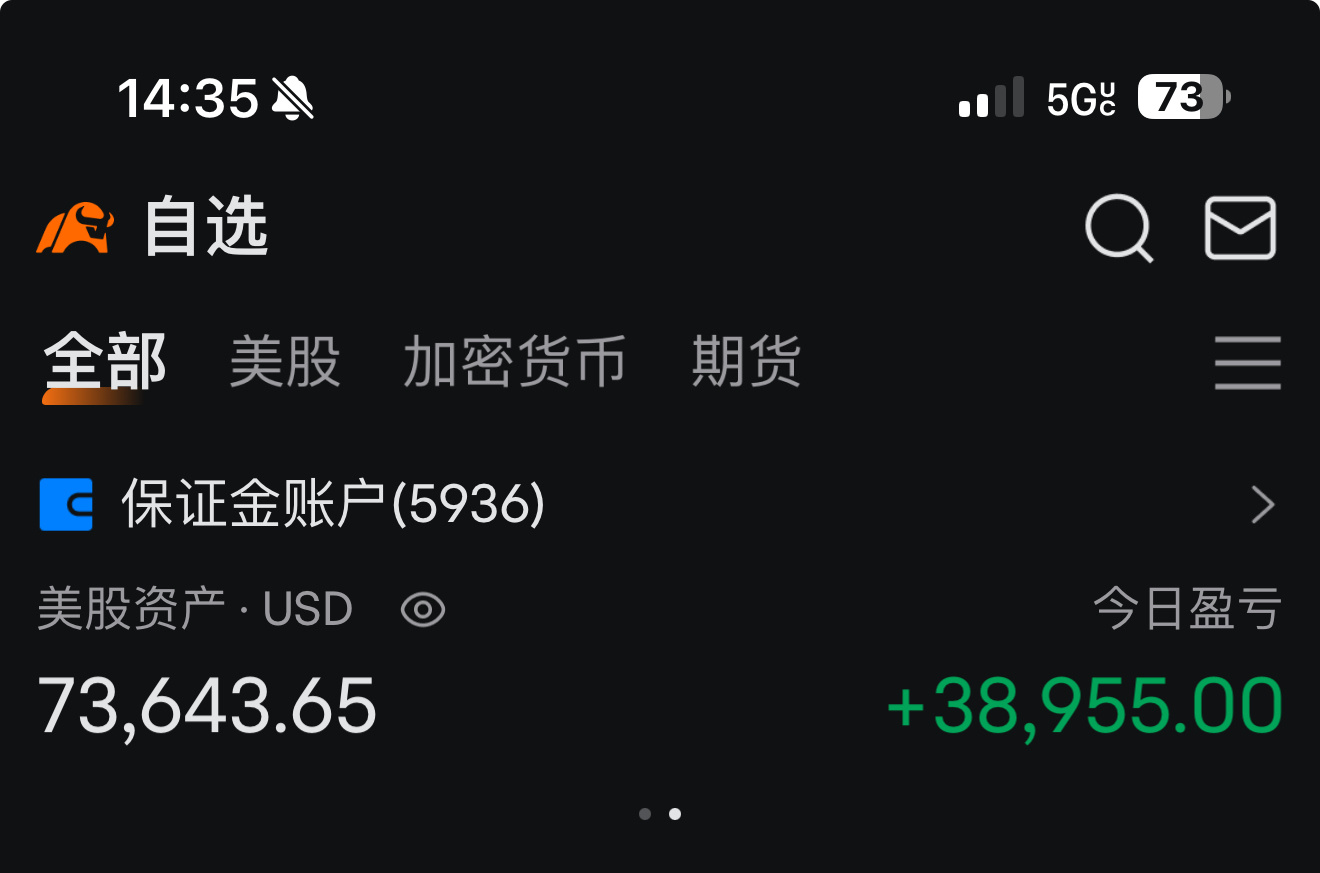Open the search magnifier icon
The height and width of the screenshot is (873, 1320).
pos(1118,228)
